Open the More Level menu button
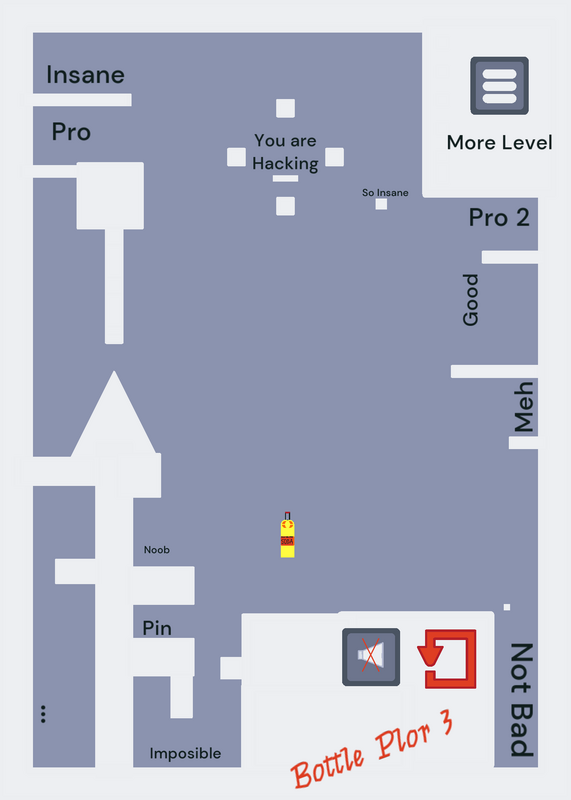 [x=499, y=86]
